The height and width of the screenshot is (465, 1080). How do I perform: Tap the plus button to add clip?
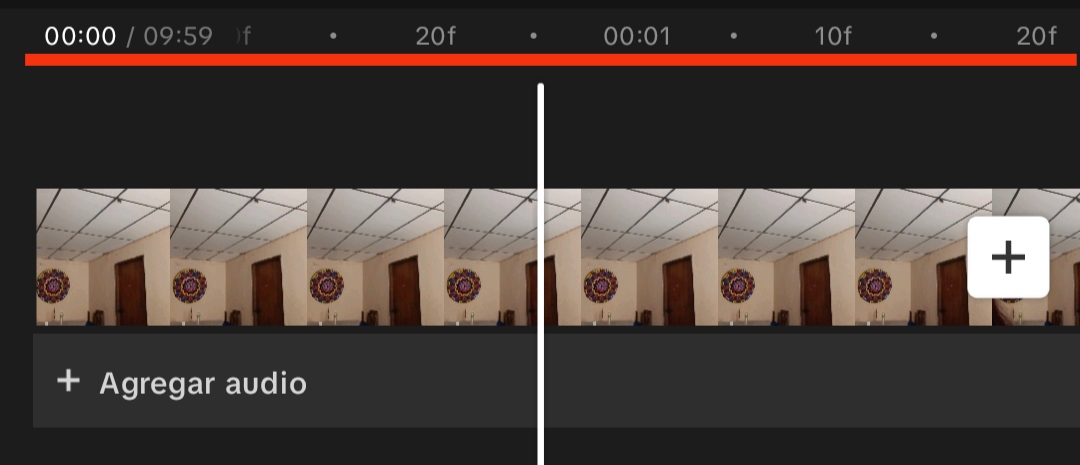[x=1008, y=257]
